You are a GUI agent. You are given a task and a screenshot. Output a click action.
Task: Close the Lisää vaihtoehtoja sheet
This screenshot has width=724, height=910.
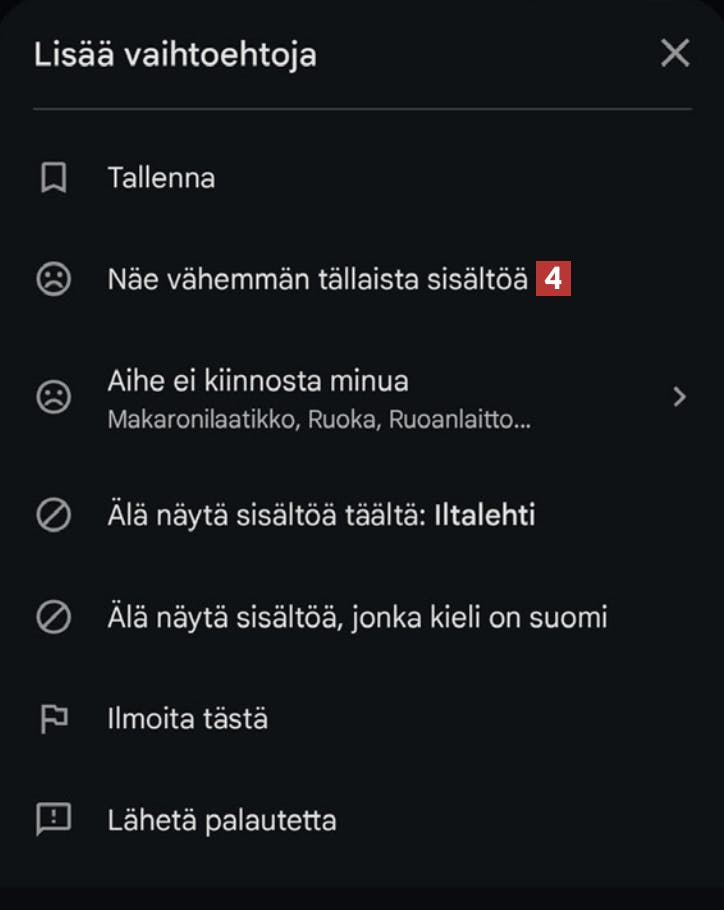tap(675, 54)
